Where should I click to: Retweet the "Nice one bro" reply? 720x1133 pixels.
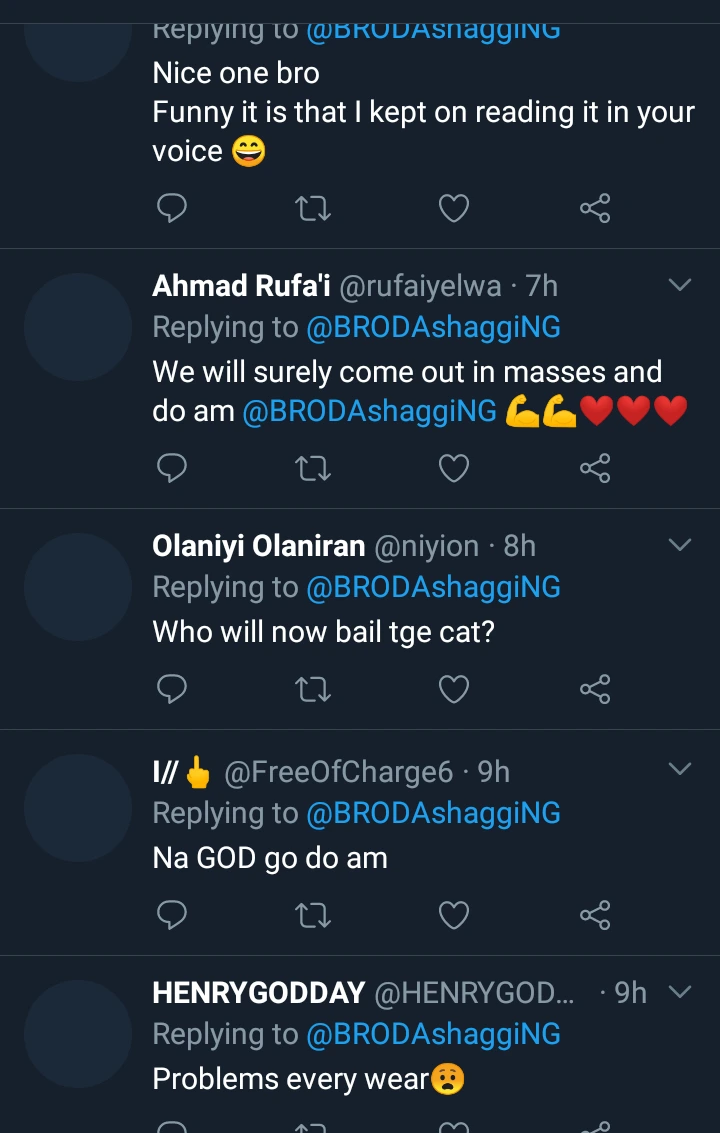[x=314, y=208]
